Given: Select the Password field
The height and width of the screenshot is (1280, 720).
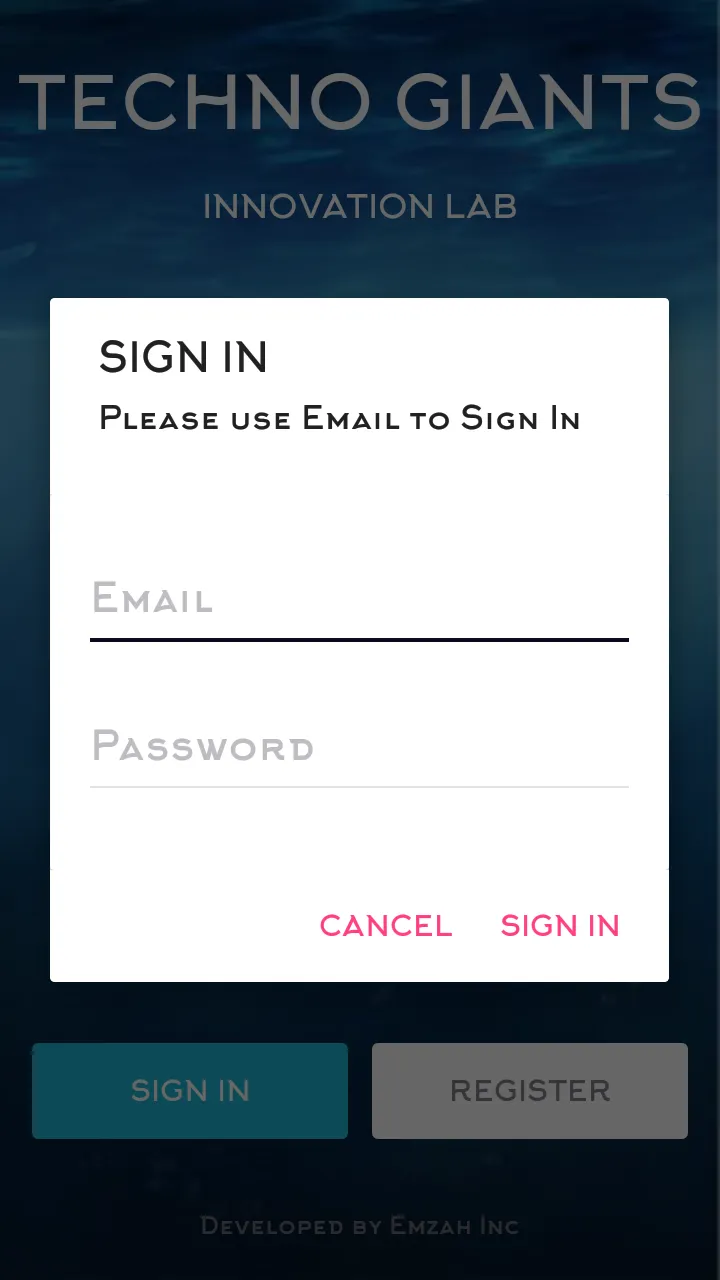Looking at the screenshot, I should pos(359,748).
